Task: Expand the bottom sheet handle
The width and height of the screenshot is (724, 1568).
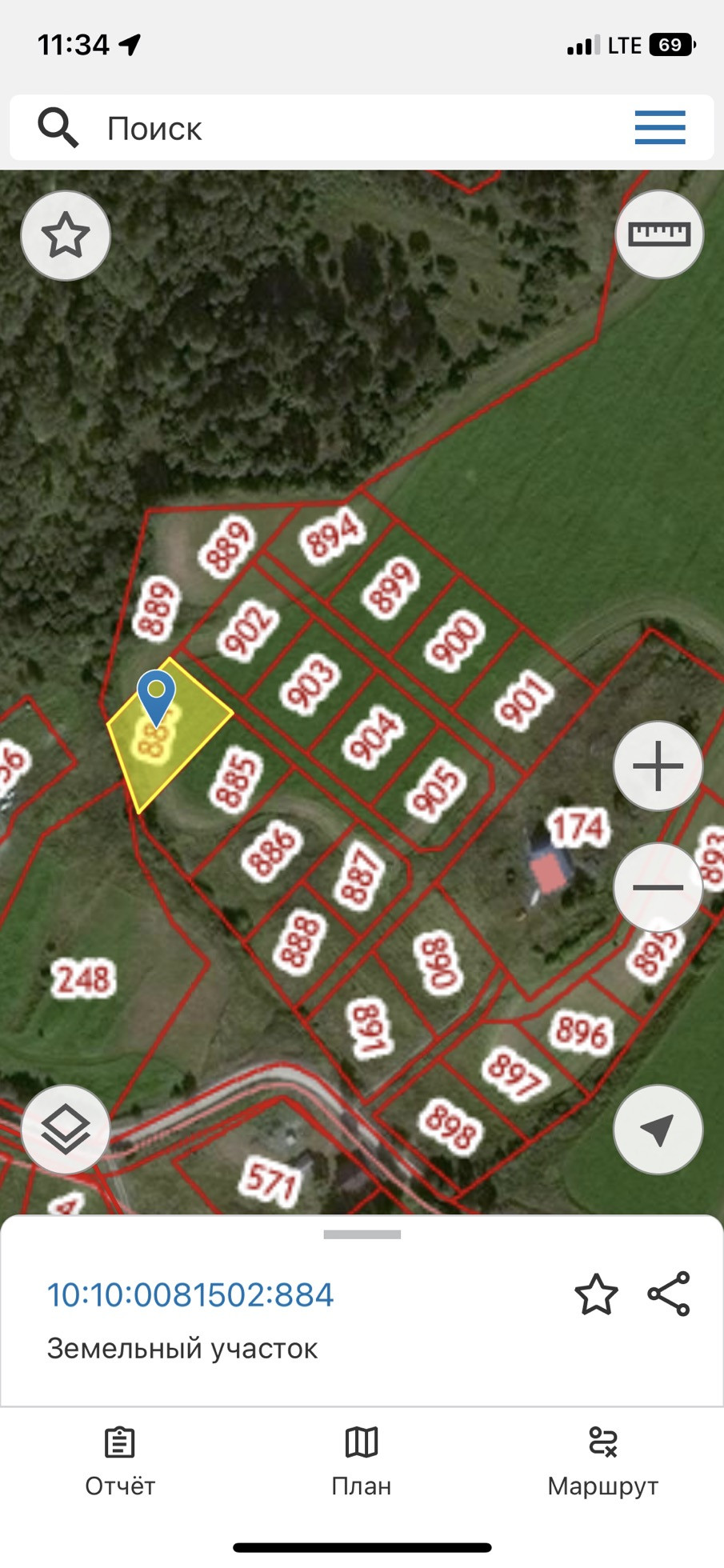Action: pos(362,1234)
